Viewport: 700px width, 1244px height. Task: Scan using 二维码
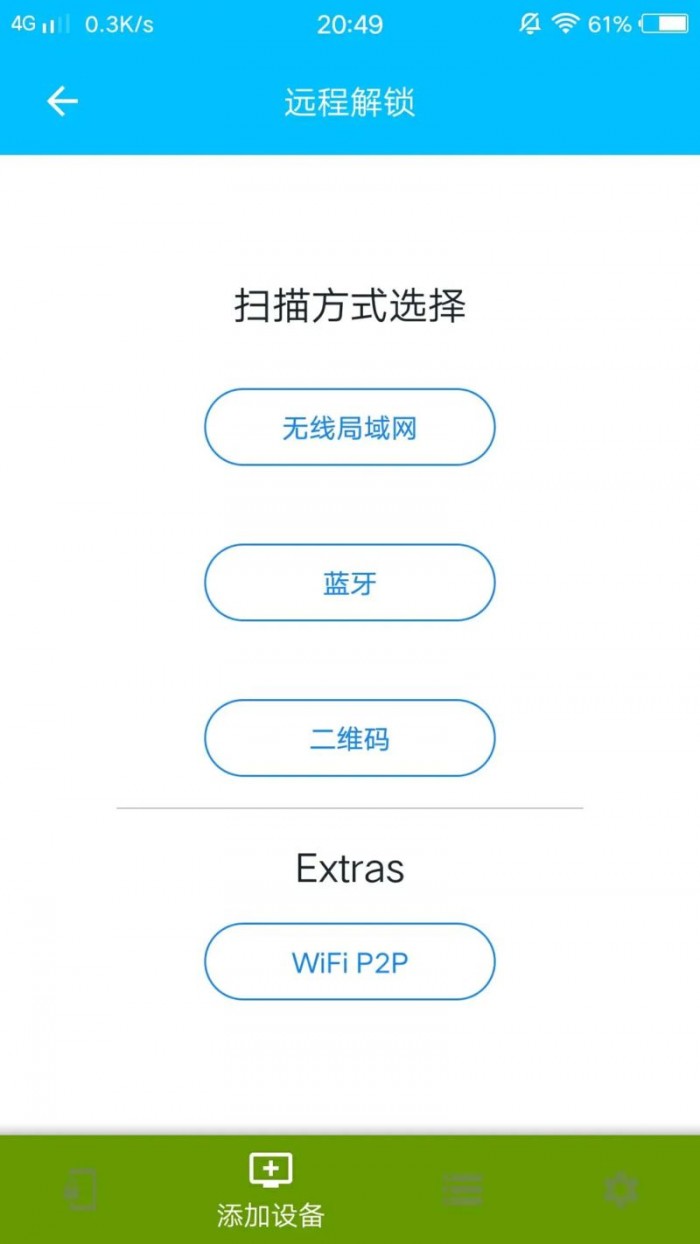(349, 738)
